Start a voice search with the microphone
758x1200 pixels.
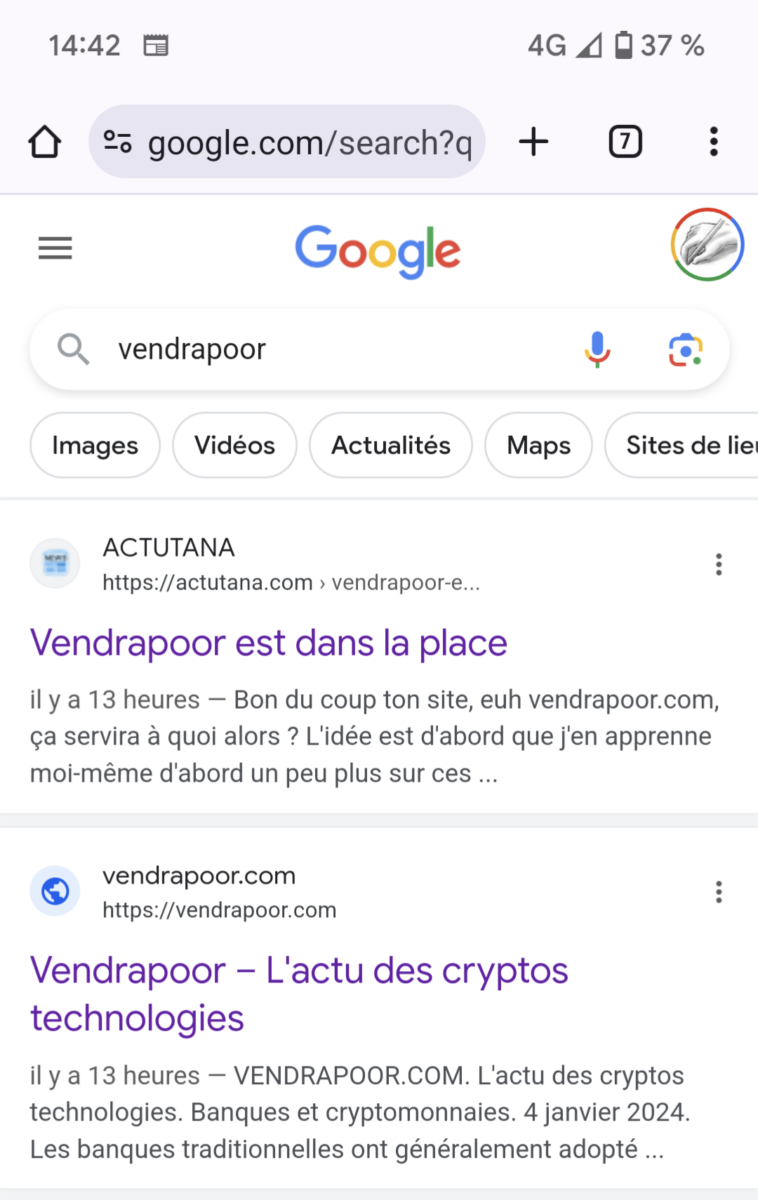(597, 349)
